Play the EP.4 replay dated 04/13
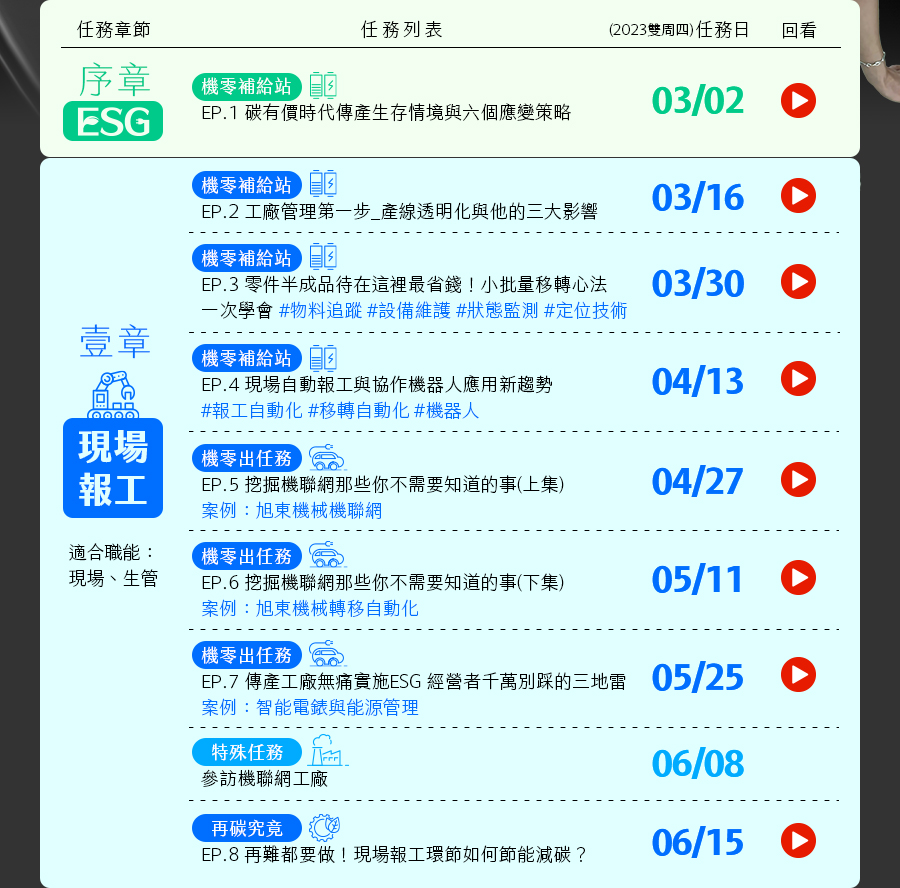This screenshot has width=900, height=888. tap(798, 379)
